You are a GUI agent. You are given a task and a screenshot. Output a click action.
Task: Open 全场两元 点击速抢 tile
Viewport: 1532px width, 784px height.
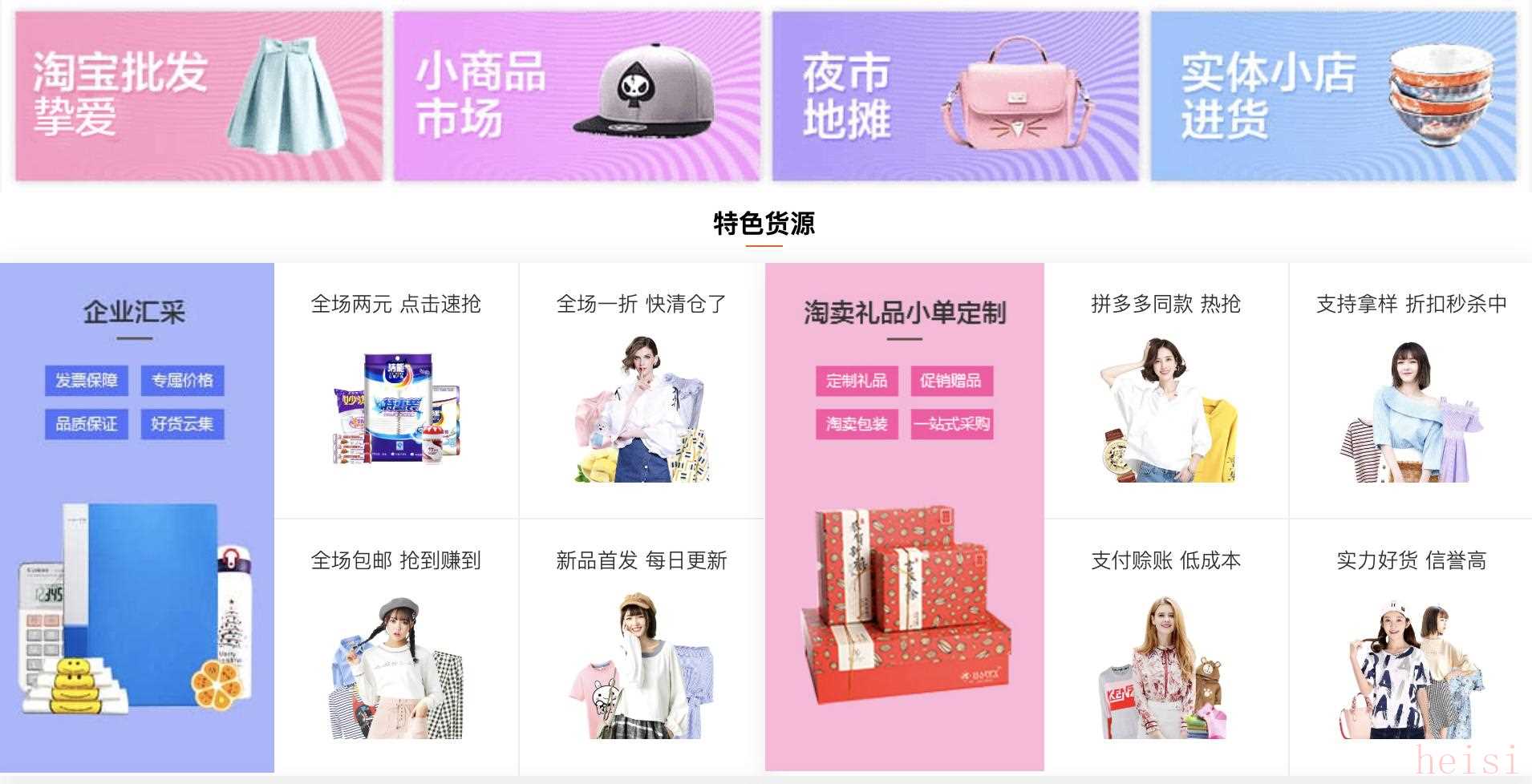(396, 390)
